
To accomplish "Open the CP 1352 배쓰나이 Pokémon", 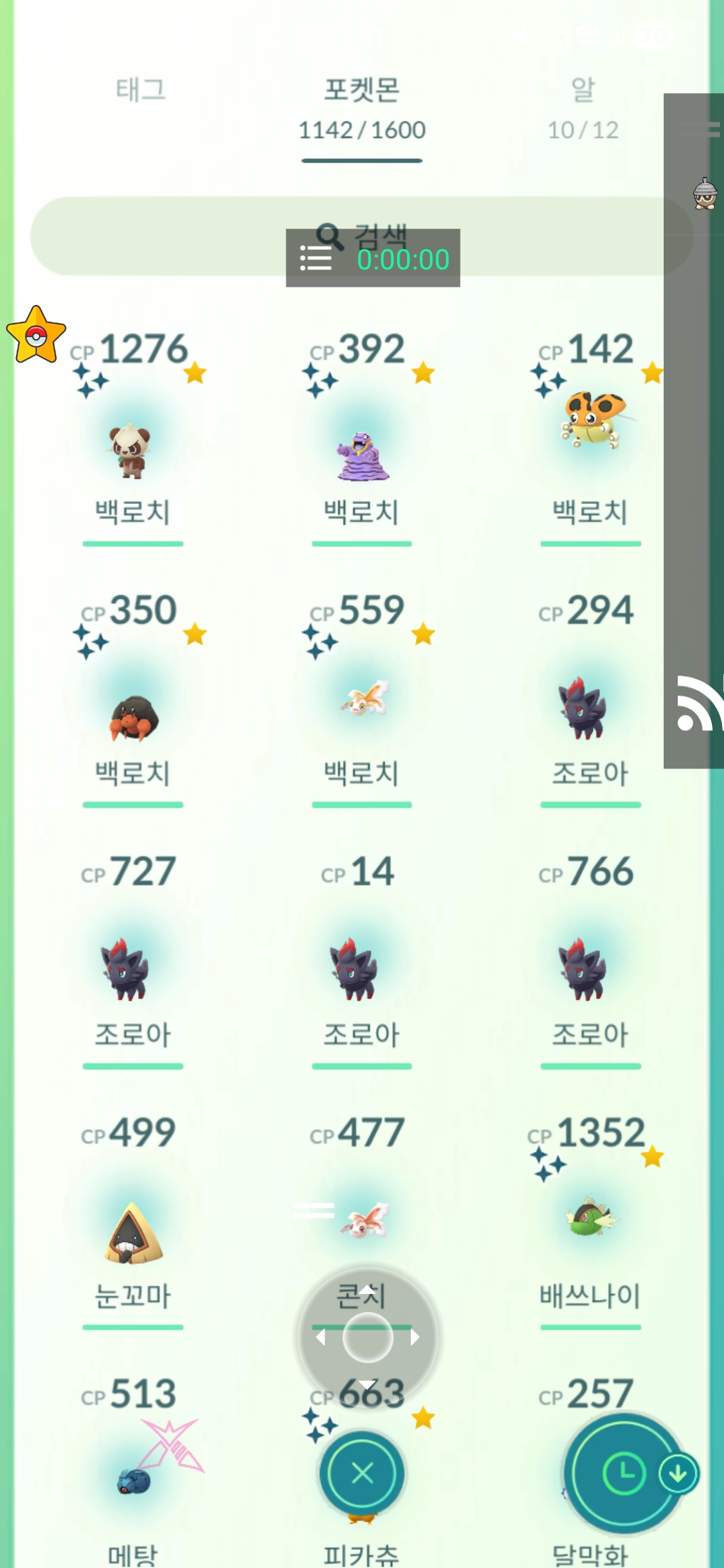I will 590,1220.
